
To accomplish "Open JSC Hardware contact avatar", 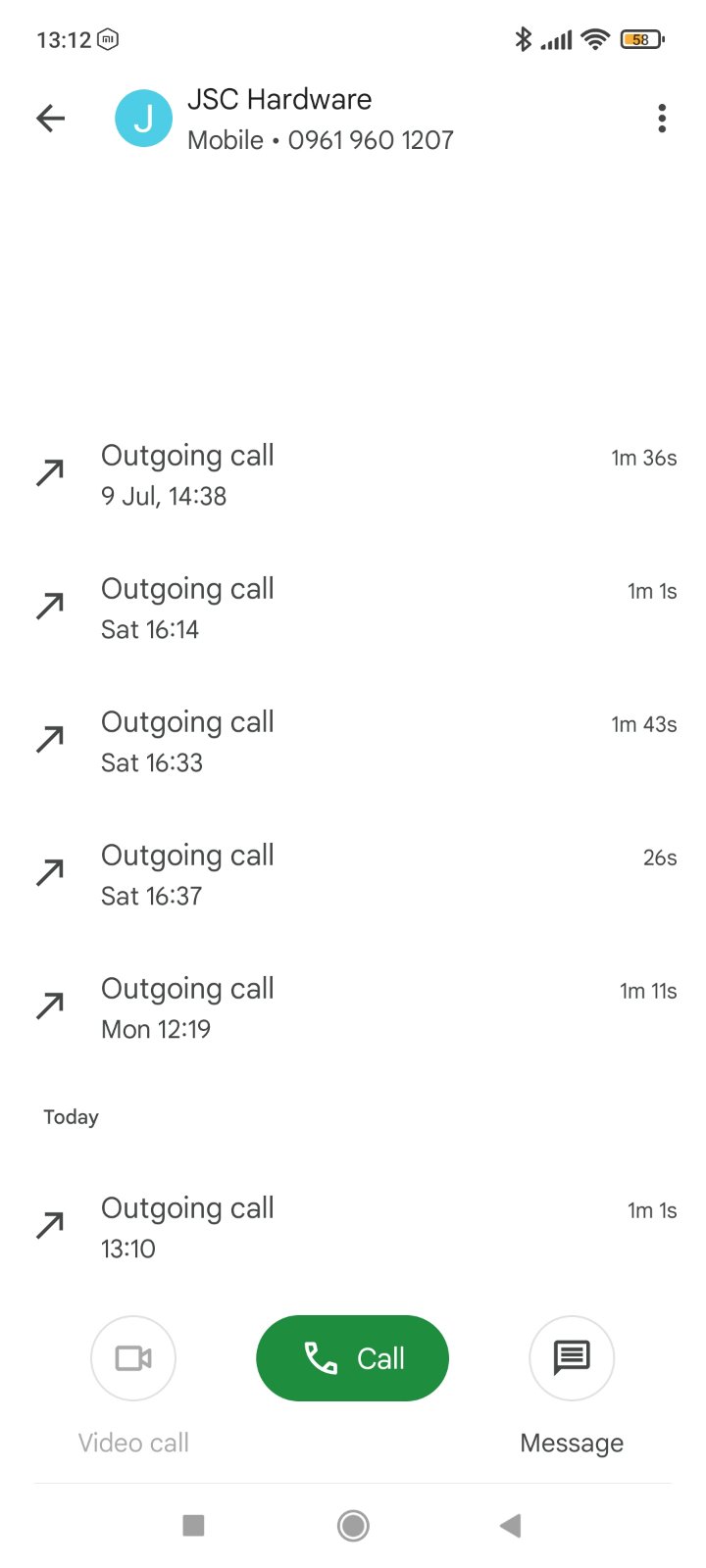I will coord(143,119).
